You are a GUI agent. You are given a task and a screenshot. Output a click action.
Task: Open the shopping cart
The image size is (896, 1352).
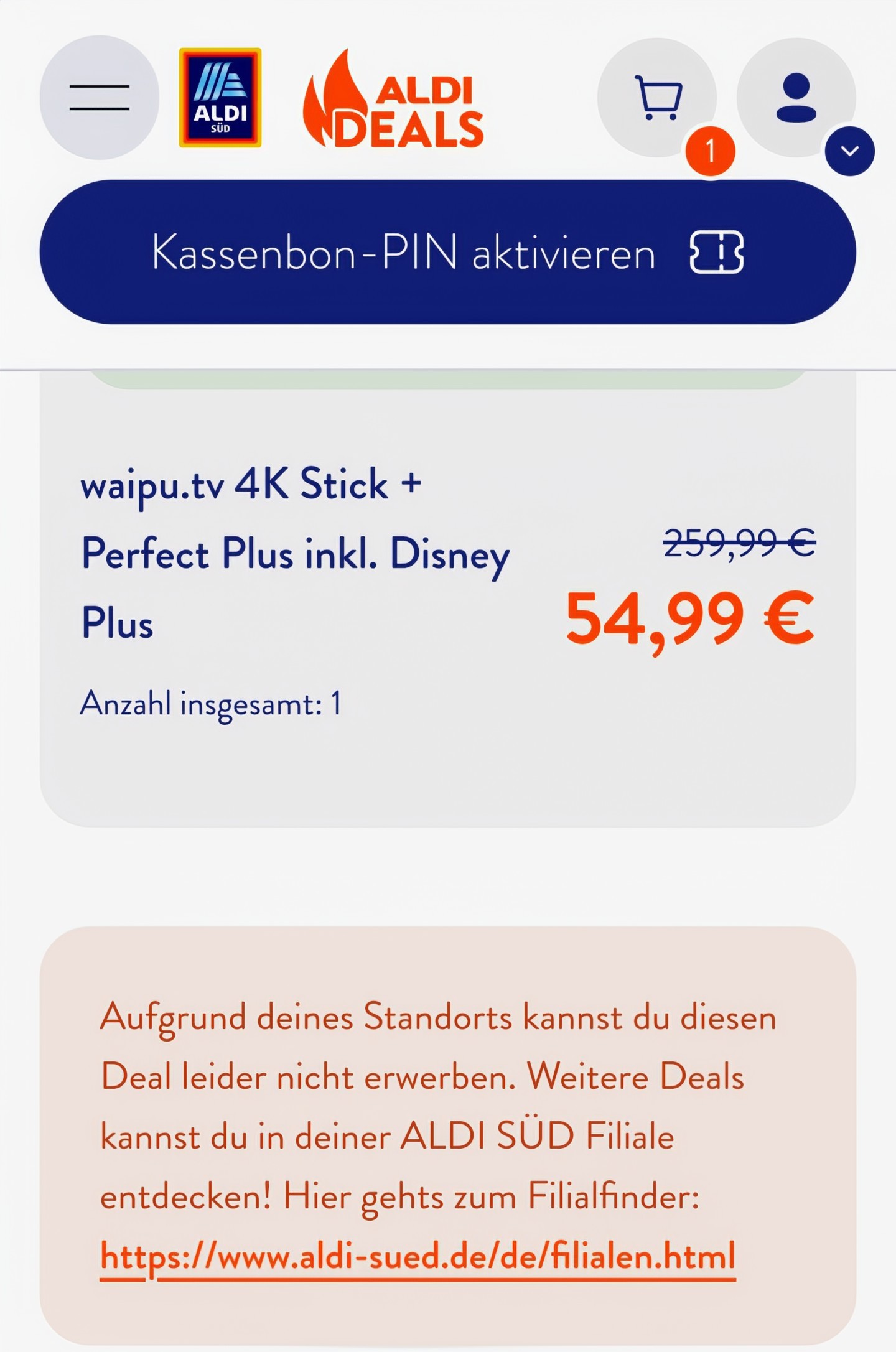[x=657, y=98]
